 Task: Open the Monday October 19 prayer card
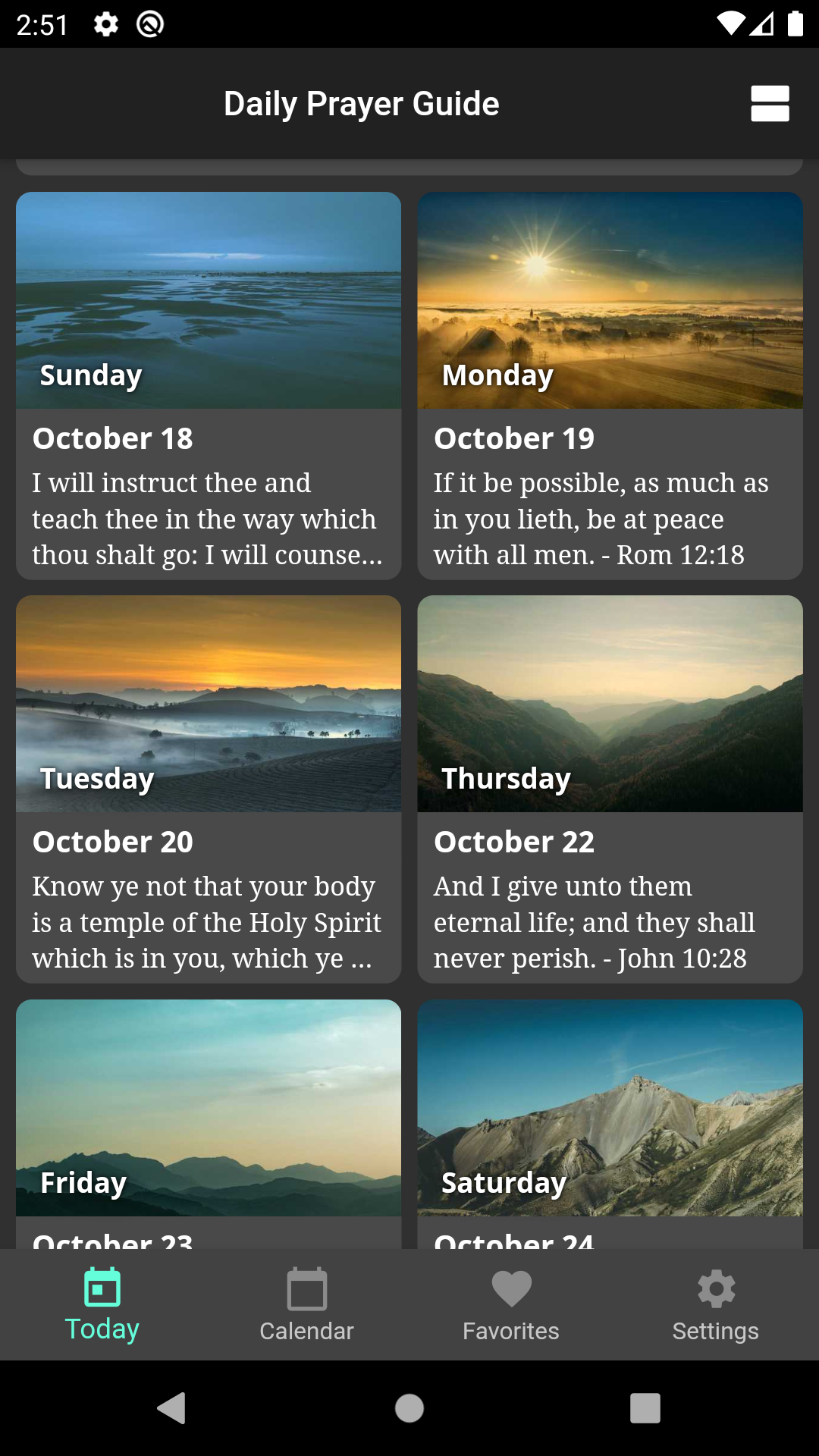[x=610, y=386]
